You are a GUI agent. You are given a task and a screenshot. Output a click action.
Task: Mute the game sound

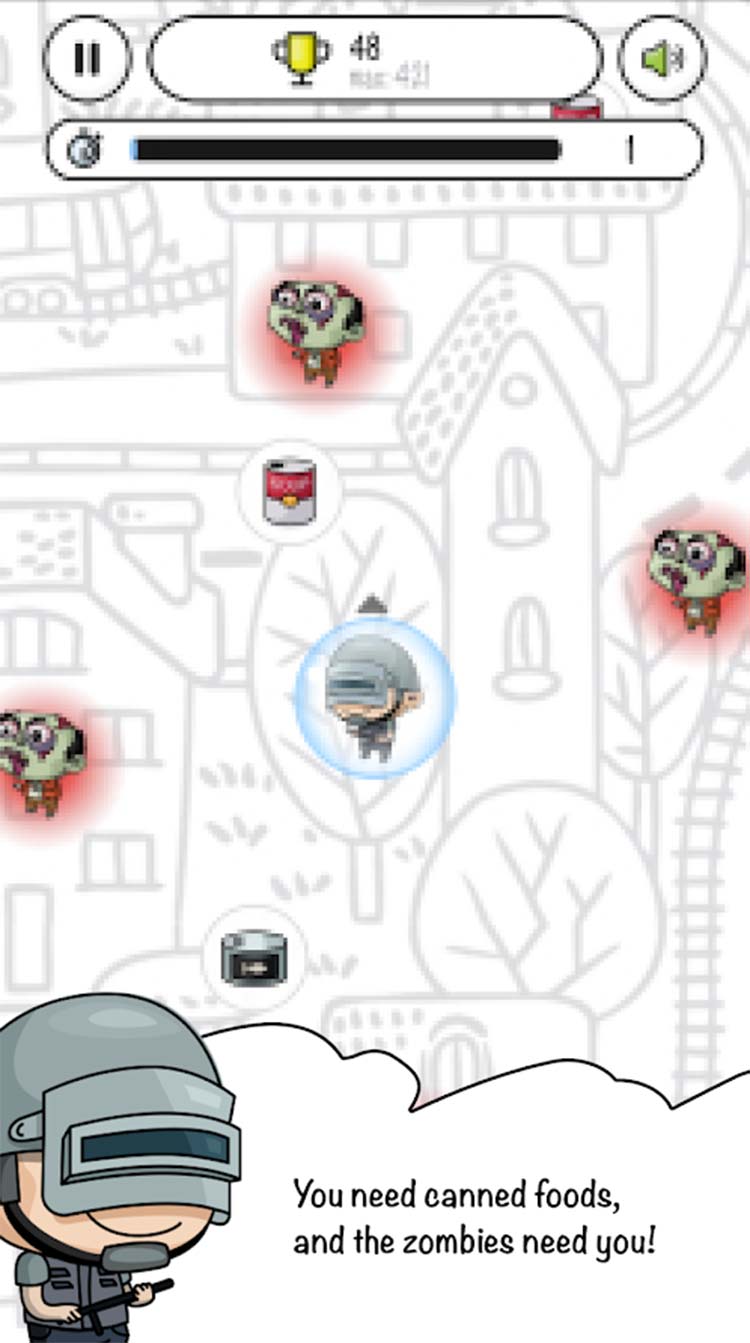[662, 59]
